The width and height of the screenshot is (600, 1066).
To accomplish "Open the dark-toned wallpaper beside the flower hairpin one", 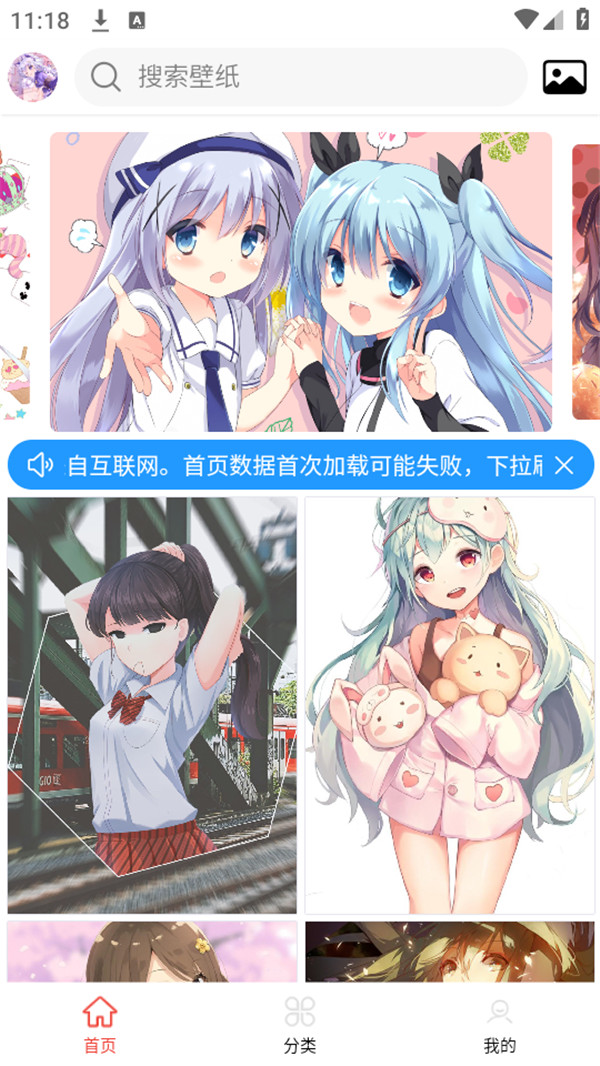I will (449, 951).
